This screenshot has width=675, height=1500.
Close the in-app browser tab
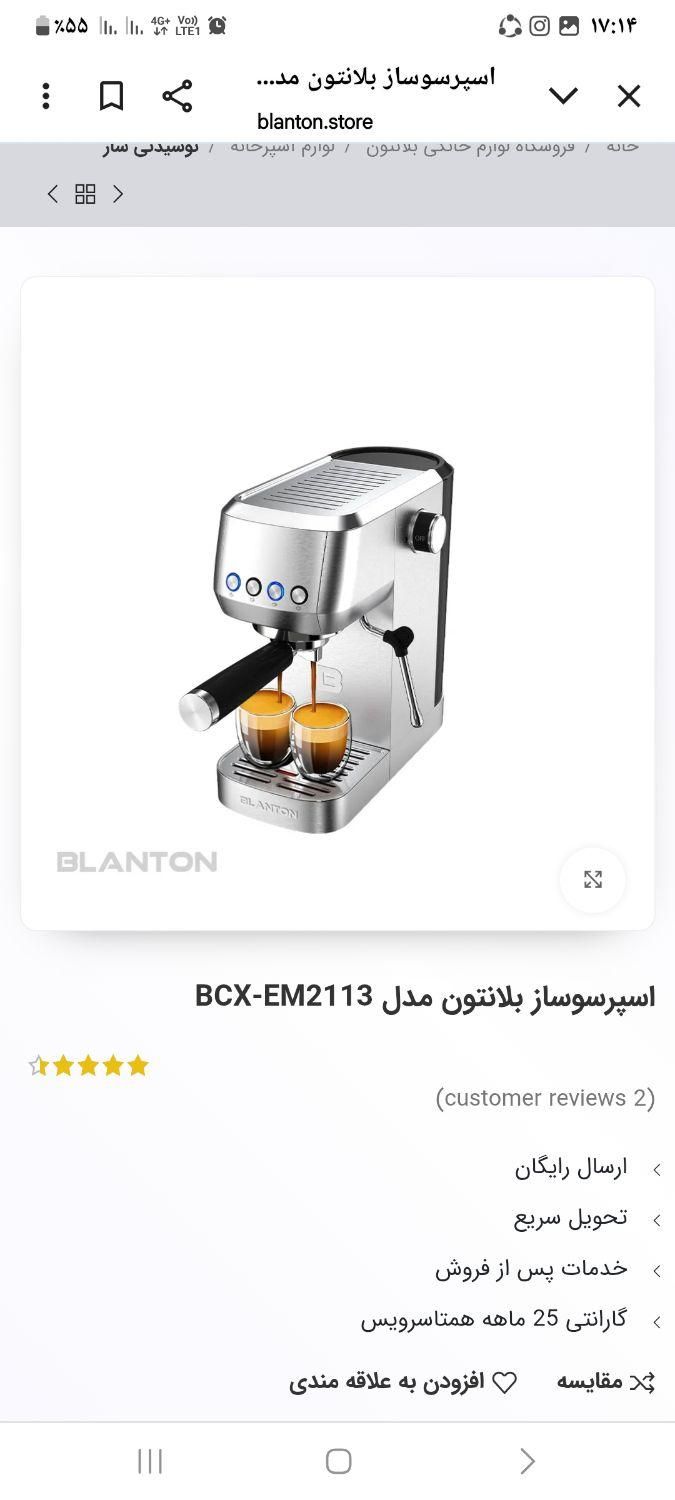628,96
